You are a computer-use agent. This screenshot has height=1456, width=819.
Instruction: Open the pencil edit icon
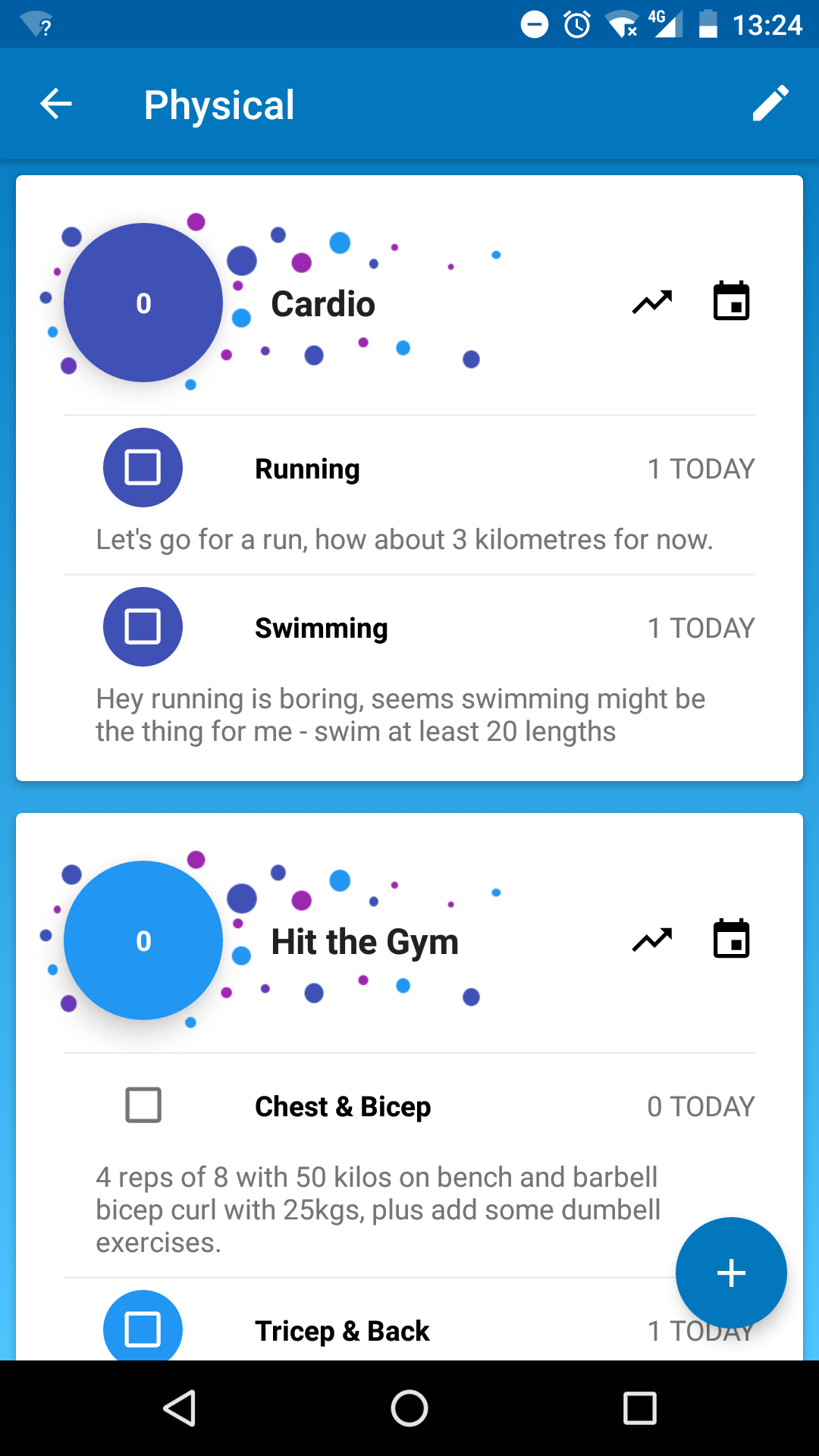[x=770, y=103]
